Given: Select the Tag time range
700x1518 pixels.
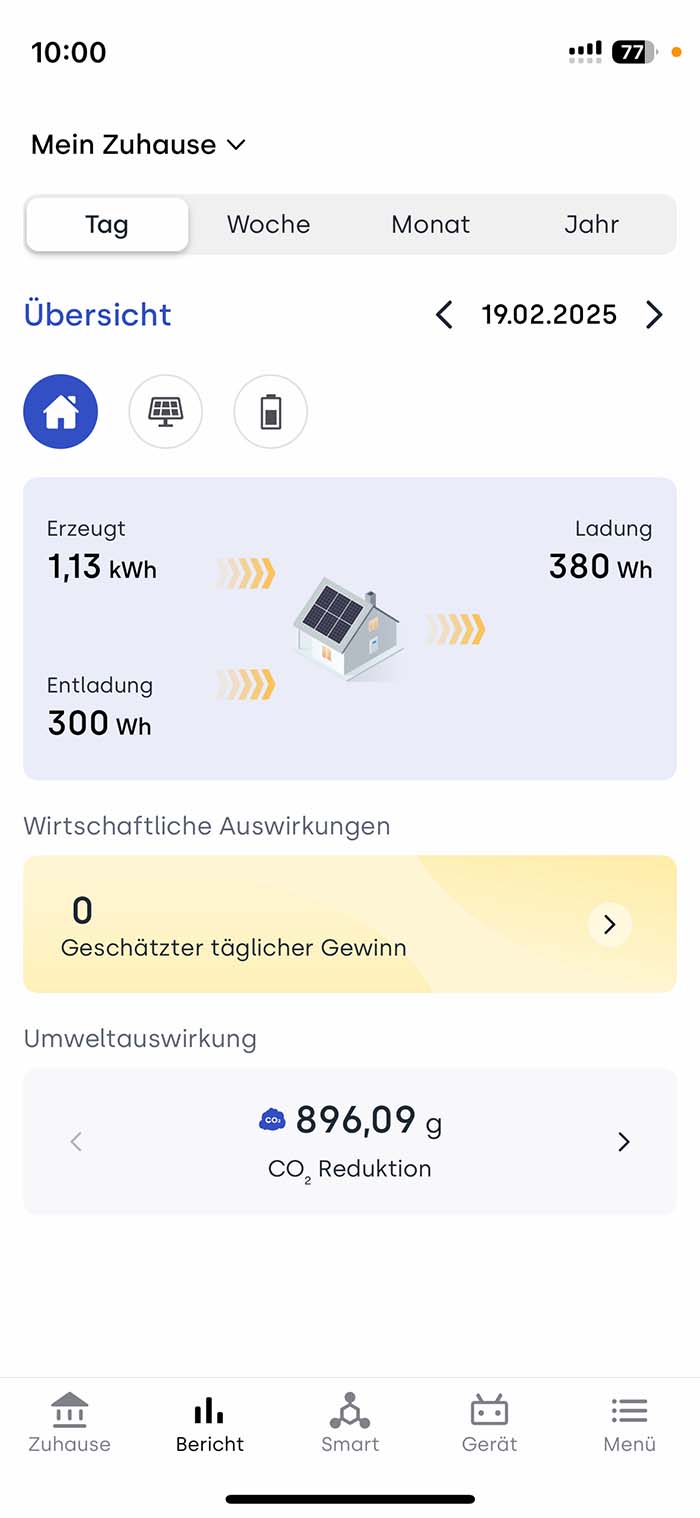Looking at the screenshot, I should (x=107, y=224).
